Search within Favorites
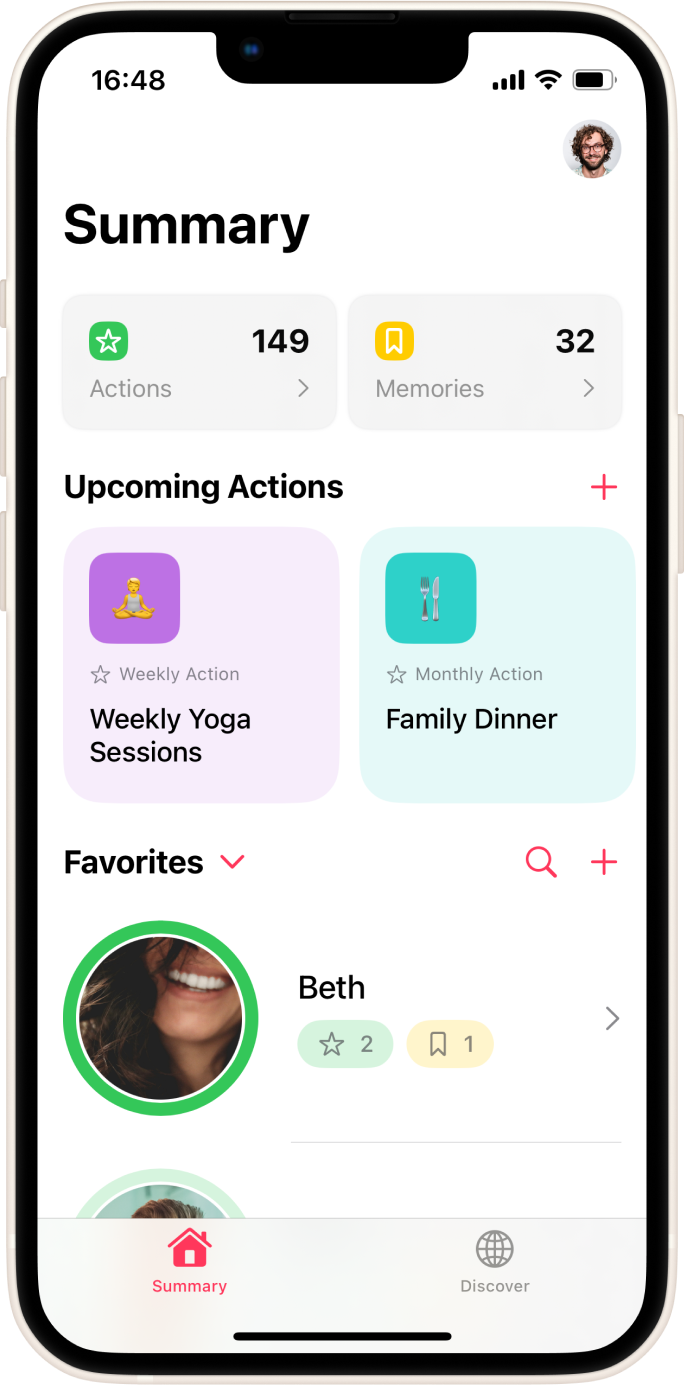 541,862
